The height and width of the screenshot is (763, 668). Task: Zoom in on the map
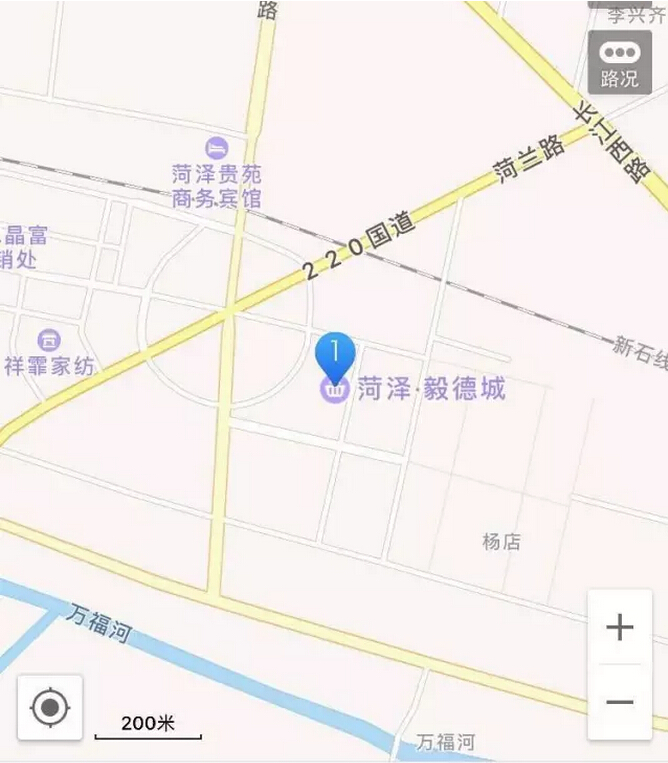(x=620, y=628)
